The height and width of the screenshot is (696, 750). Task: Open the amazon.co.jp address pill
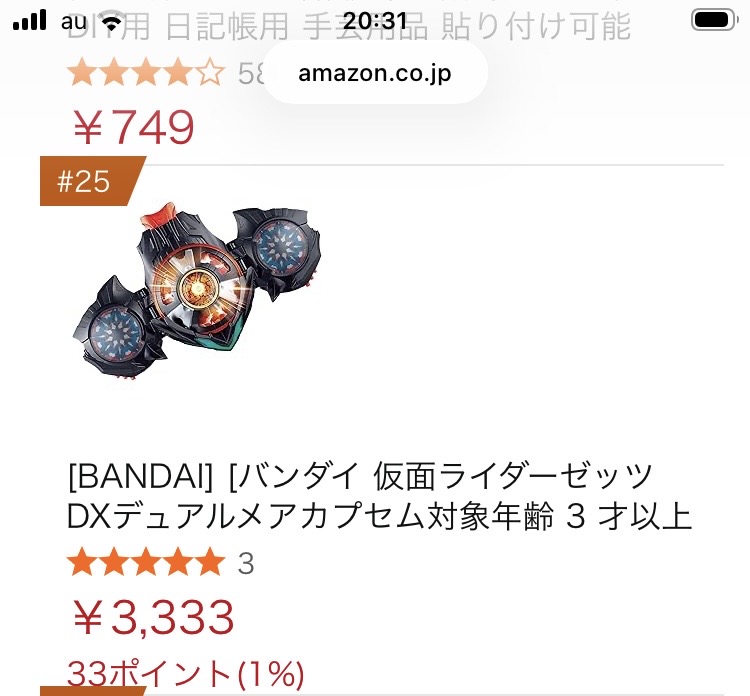click(375, 74)
